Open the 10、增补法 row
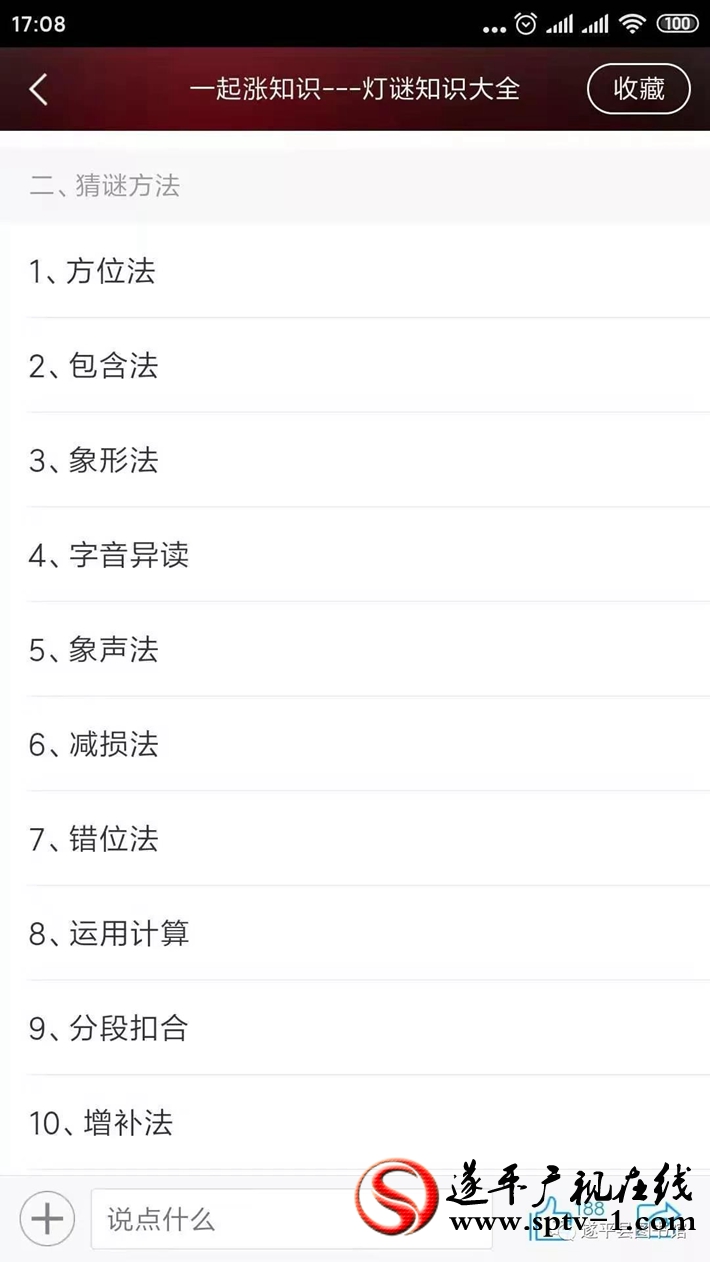This screenshot has height=1262, width=710. [355, 1123]
